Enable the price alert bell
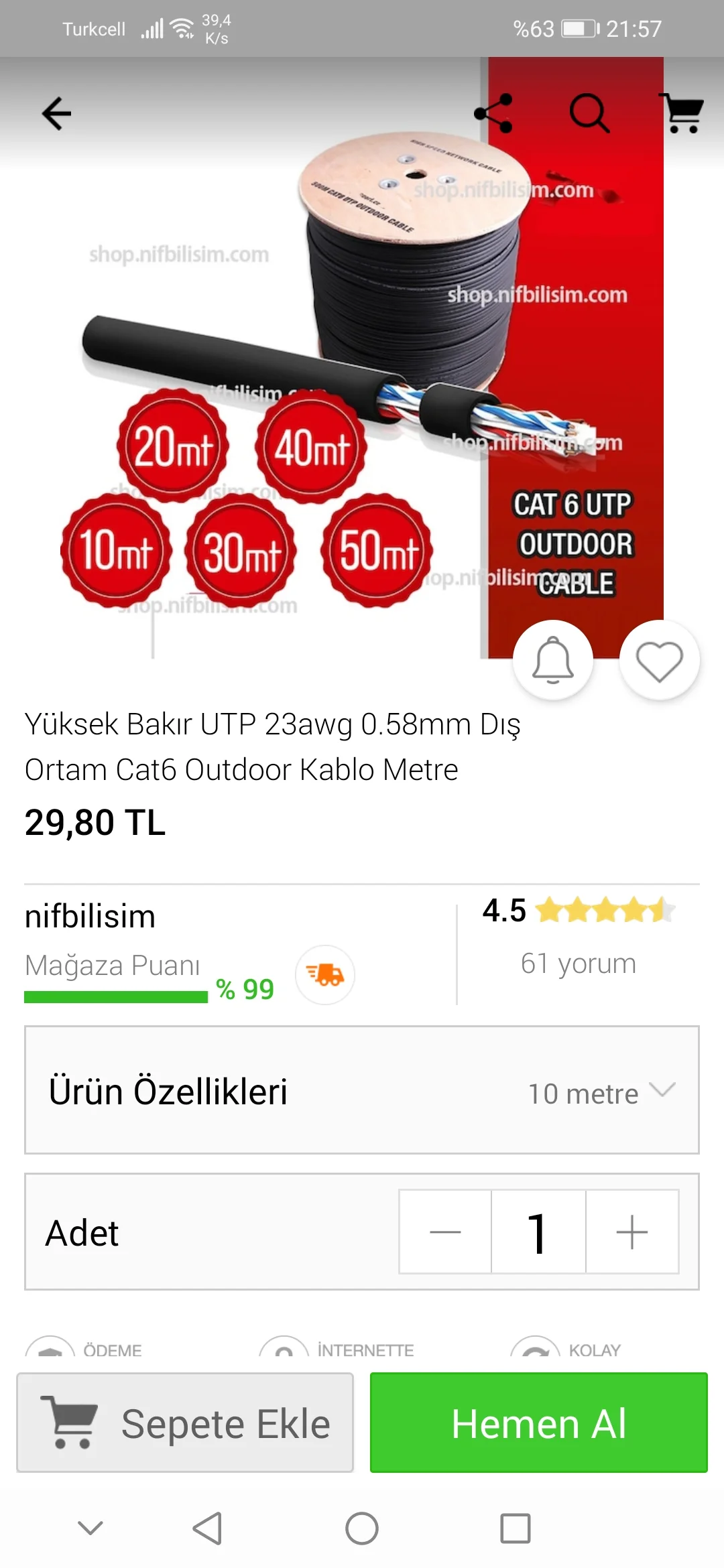The height and width of the screenshot is (1568, 724). [552, 660]
